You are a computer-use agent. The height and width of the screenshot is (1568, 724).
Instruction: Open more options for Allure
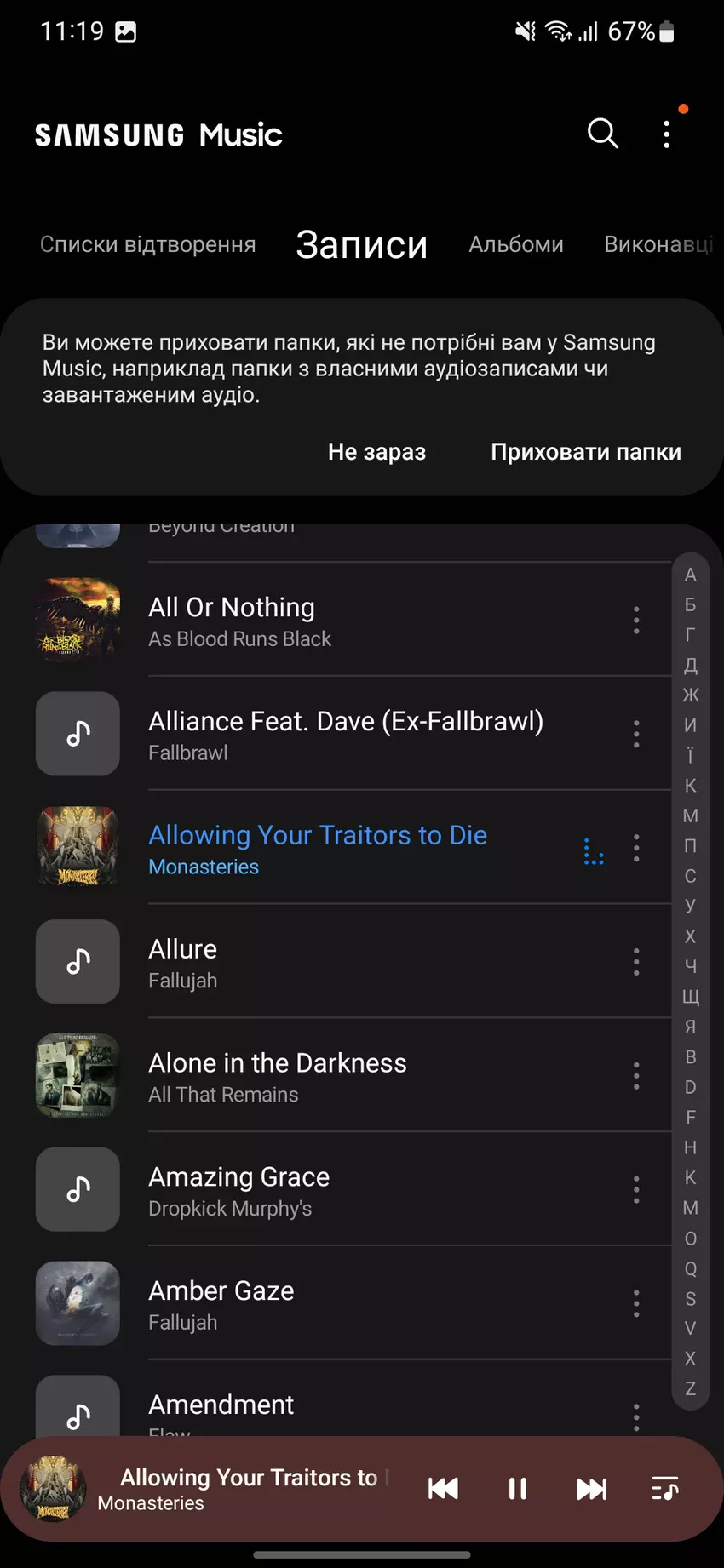[x=636, y=962]
